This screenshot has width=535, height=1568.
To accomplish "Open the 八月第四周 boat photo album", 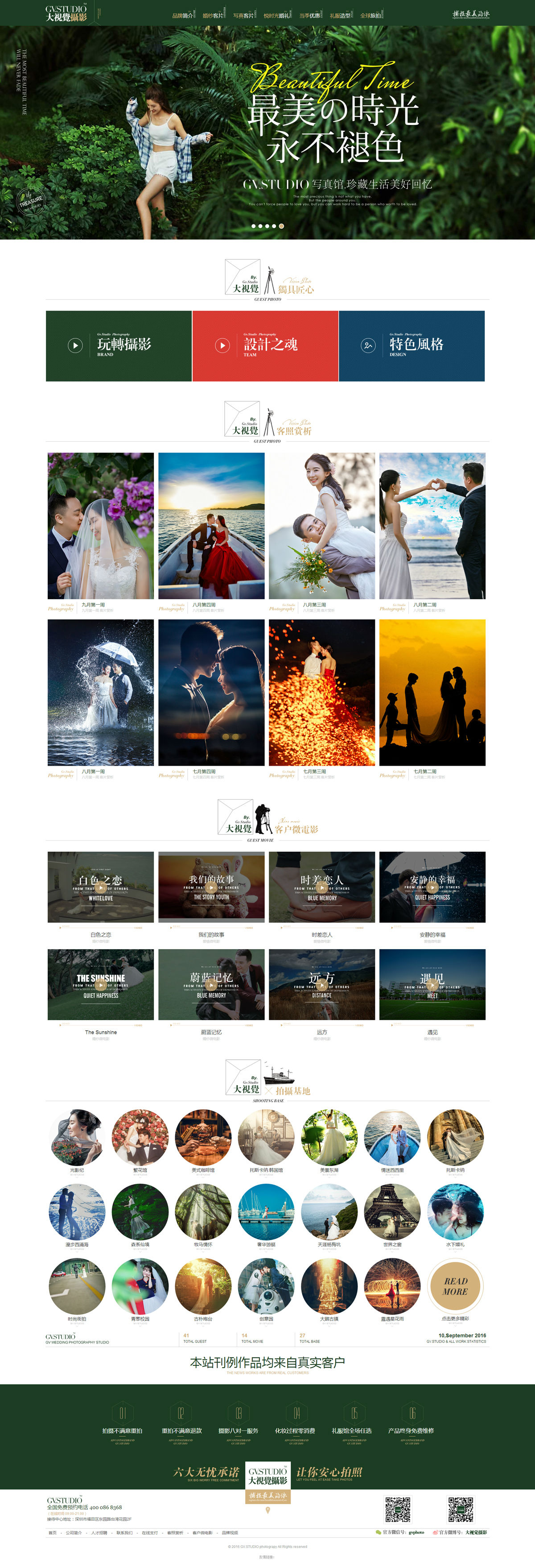I will 212,526.
